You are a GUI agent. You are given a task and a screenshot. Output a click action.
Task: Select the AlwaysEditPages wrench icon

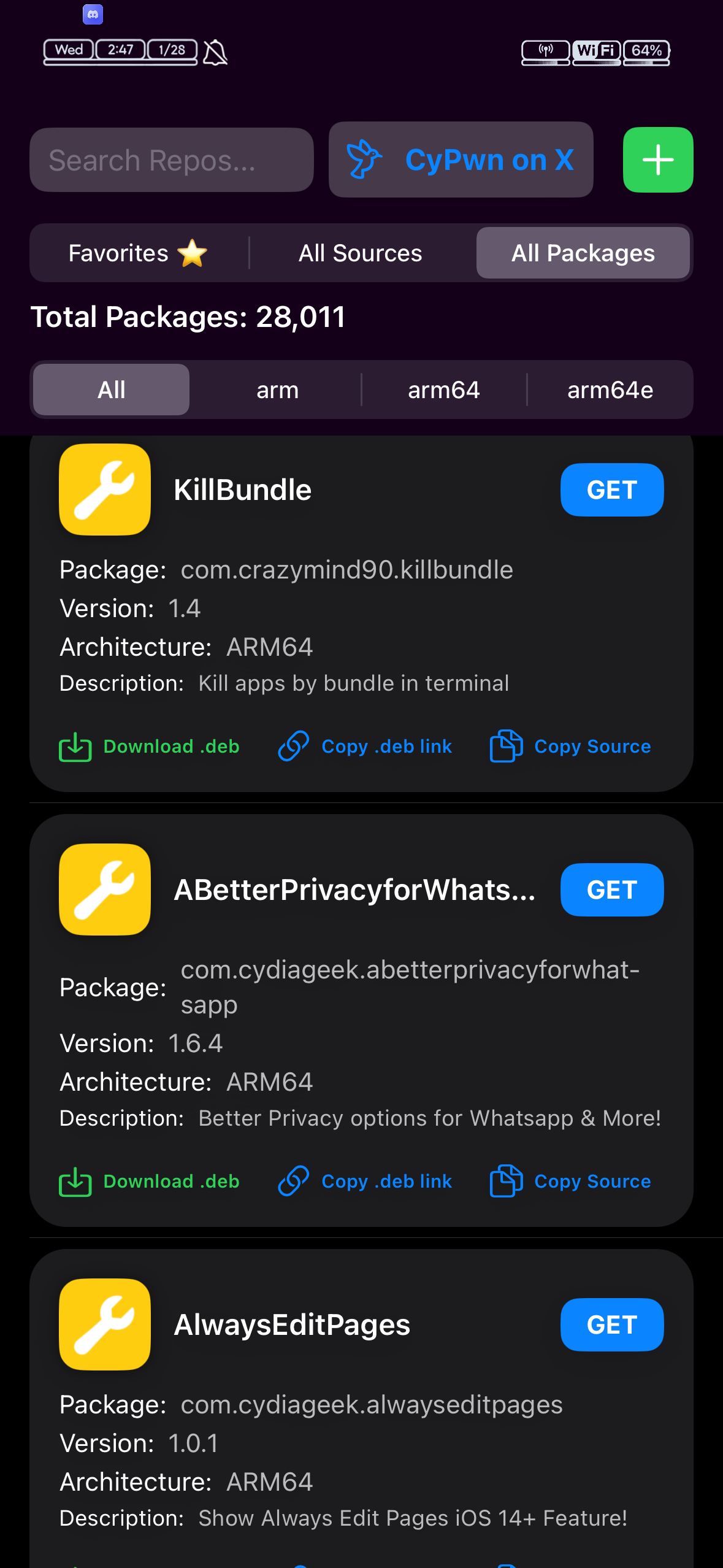coord(104,1325)
